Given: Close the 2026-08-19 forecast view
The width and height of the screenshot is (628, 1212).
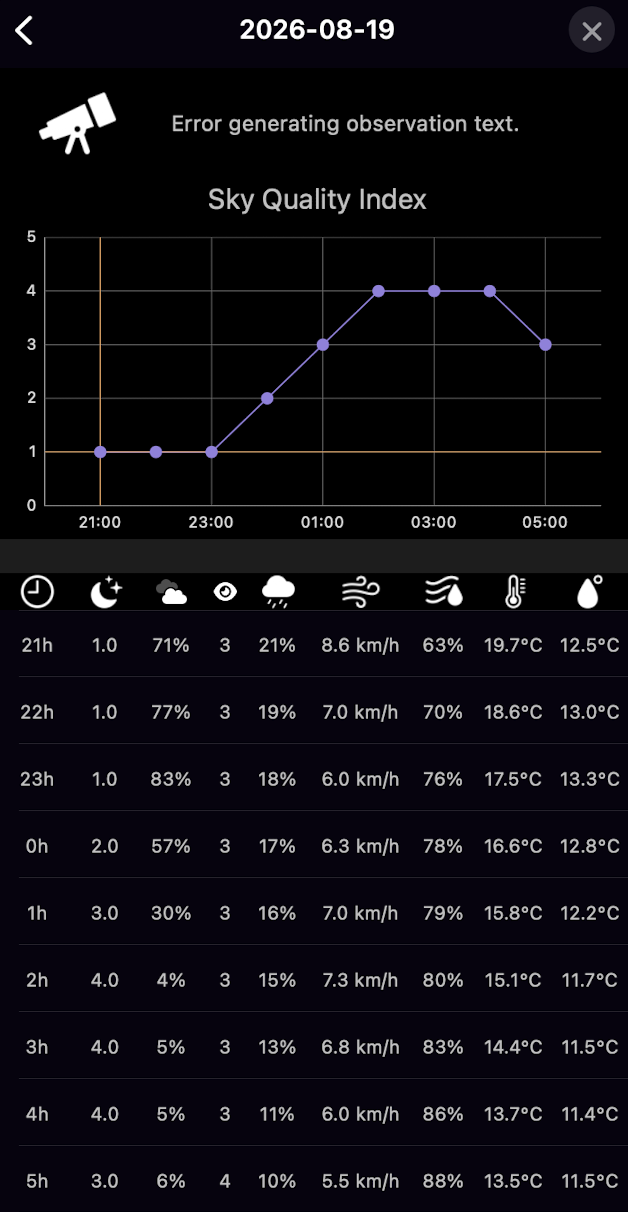Looking at the screenshot, I should (x=592, y=31).
